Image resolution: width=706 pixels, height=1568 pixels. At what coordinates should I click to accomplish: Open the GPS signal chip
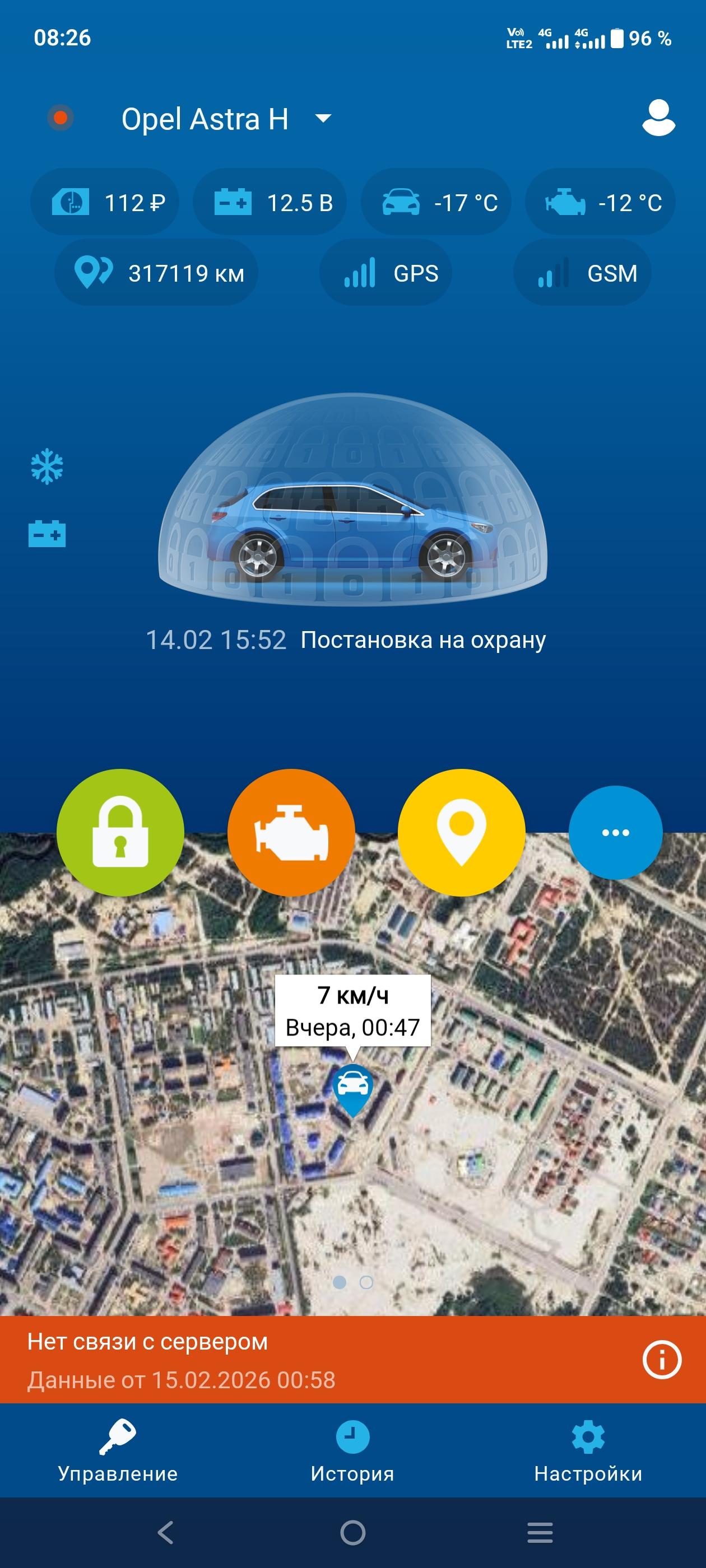click(x=386, y=273)
